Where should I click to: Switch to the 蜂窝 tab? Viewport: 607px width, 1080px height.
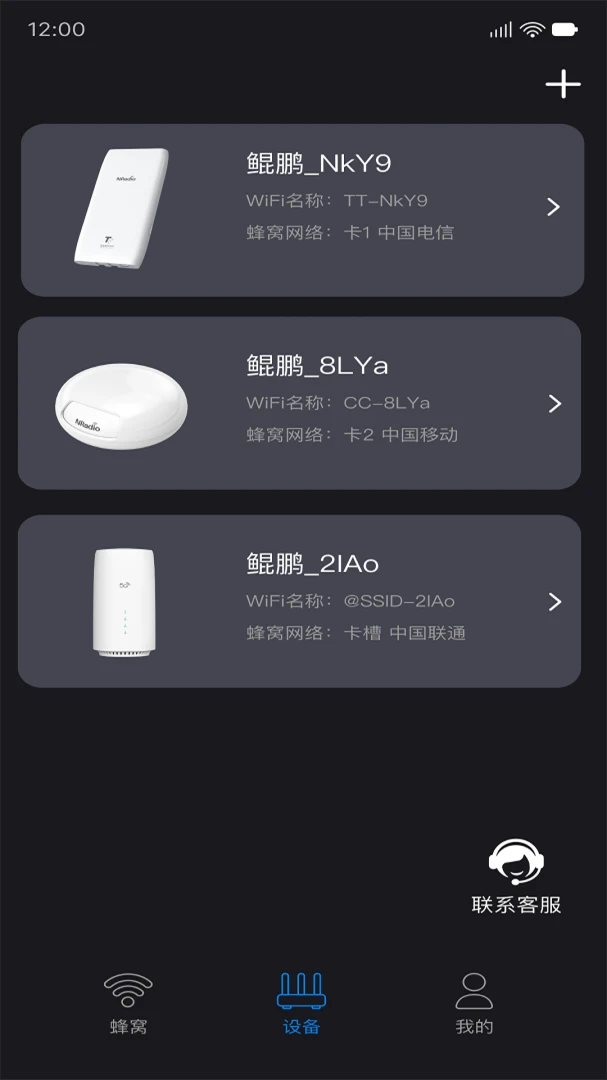(x=128, y=1004)
